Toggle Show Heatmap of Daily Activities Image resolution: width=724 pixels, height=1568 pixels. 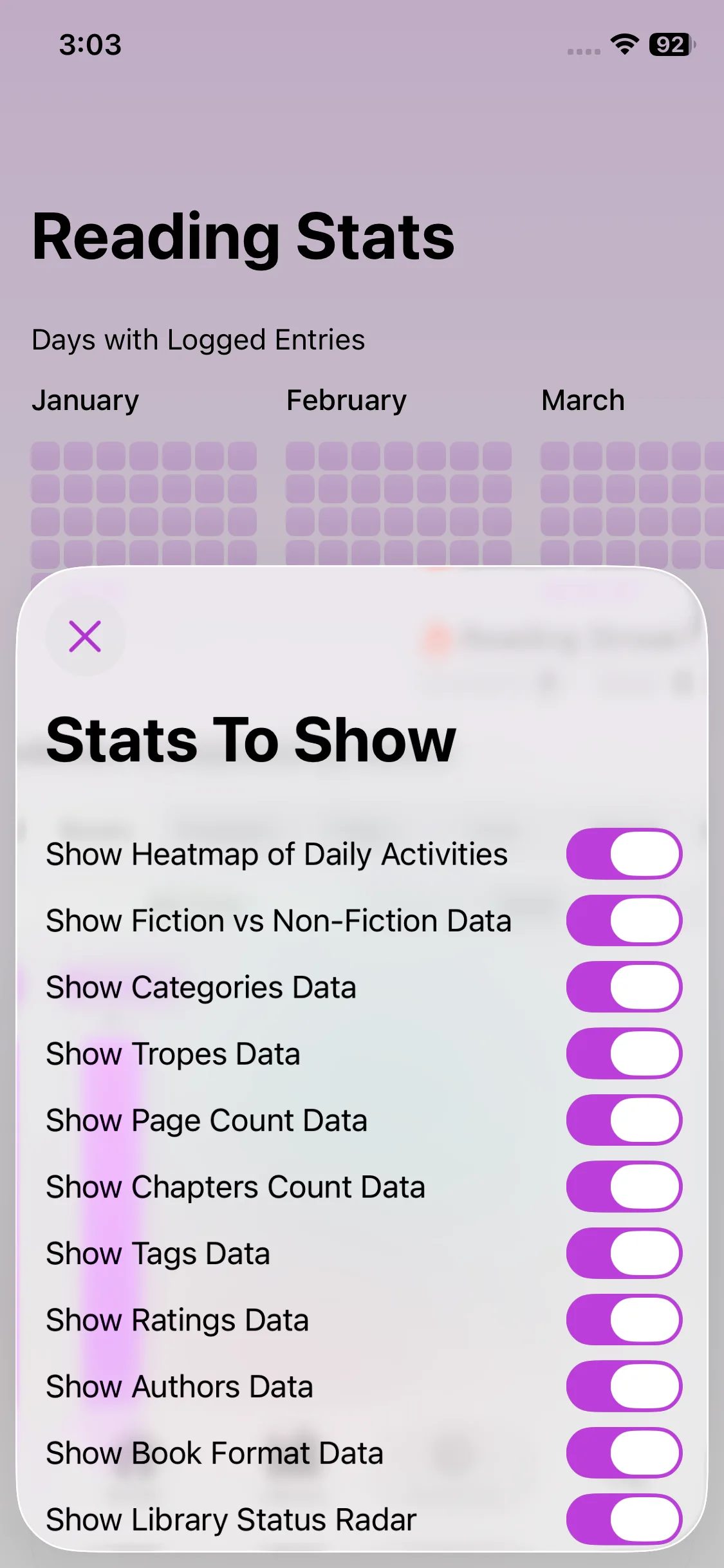tap(624, 854)
